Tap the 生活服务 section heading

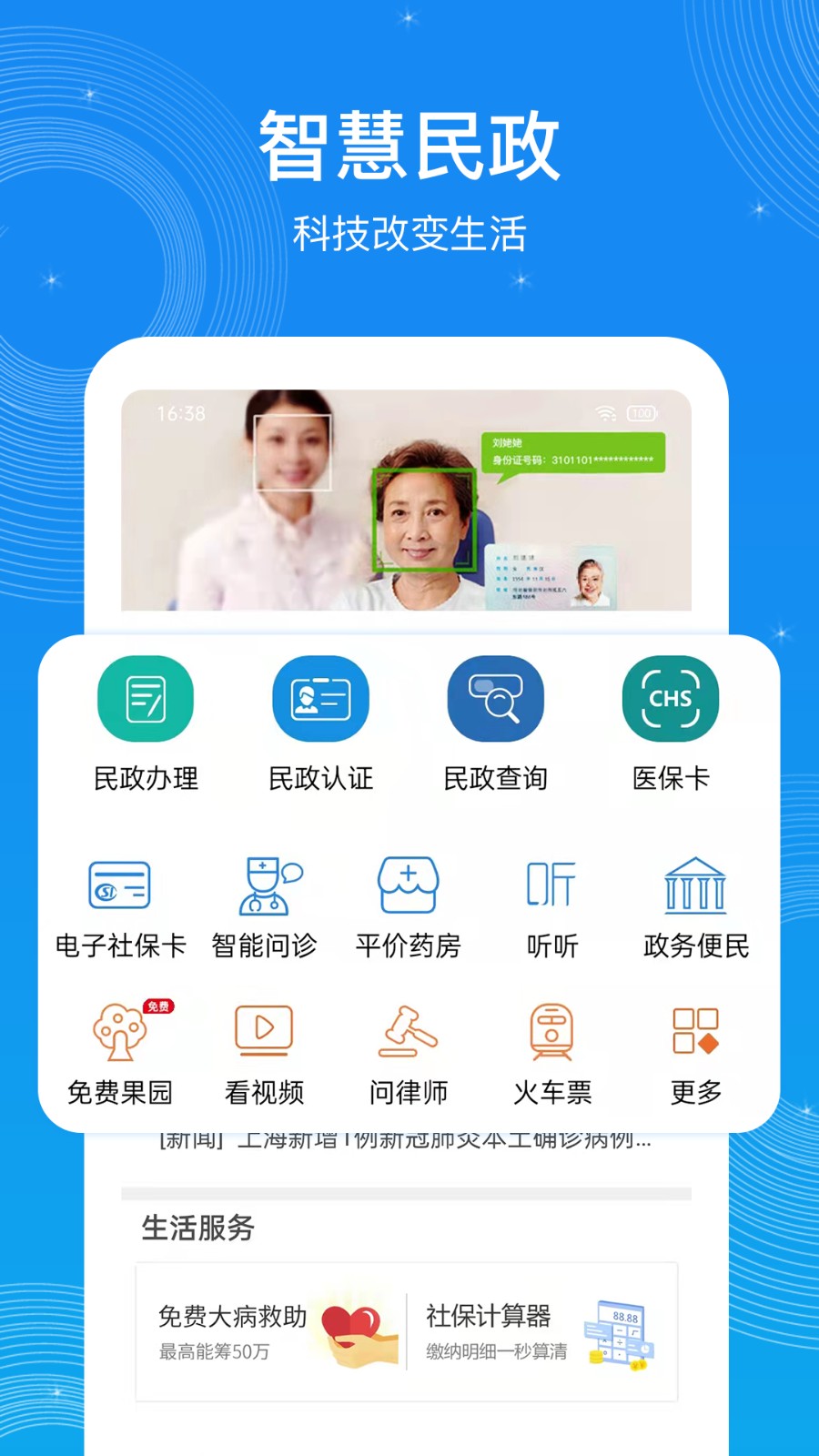click(197, 1227)
